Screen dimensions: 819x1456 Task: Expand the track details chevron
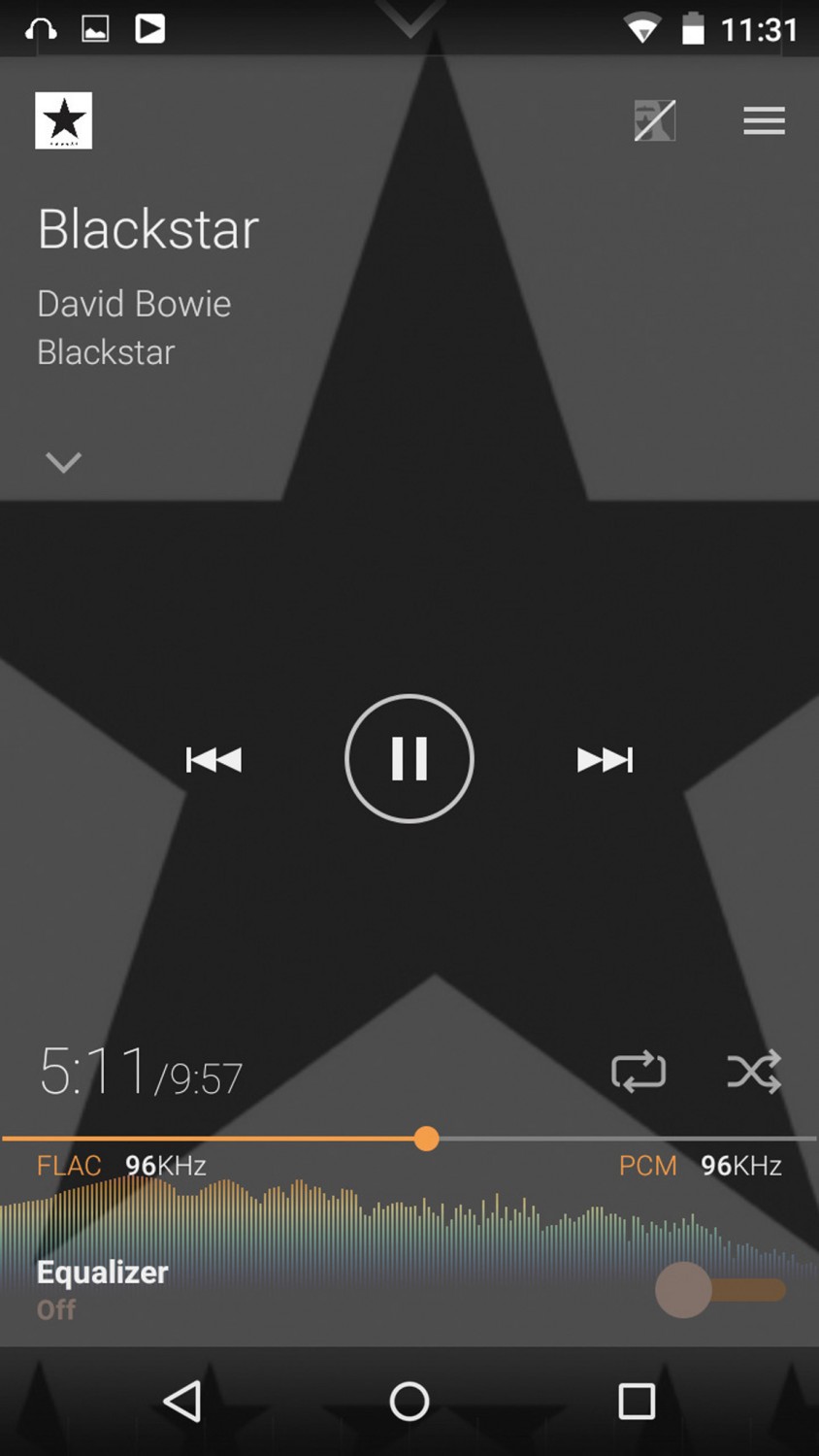pyautogui.click(x=63, y=462)
